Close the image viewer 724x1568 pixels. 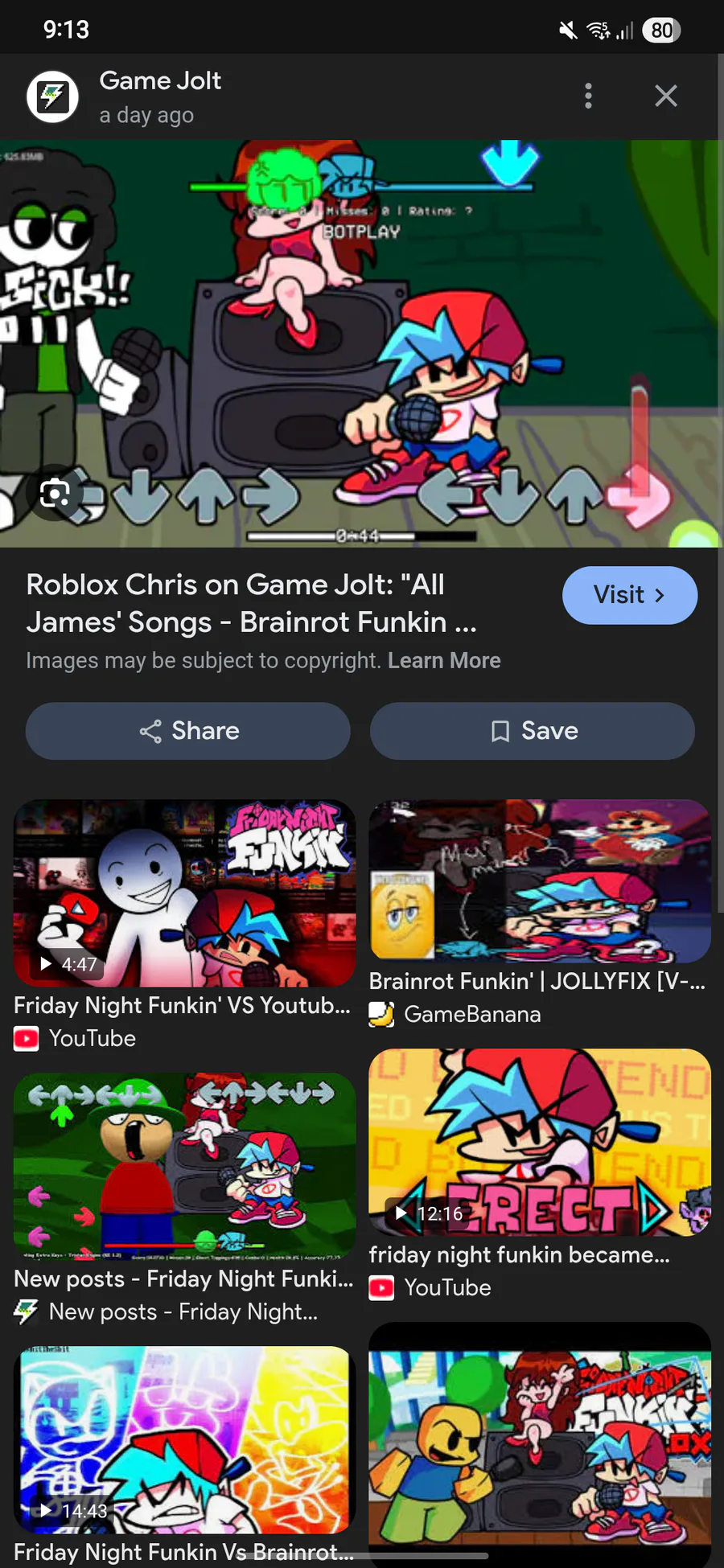pyautogui.click(x=666, y=96)
